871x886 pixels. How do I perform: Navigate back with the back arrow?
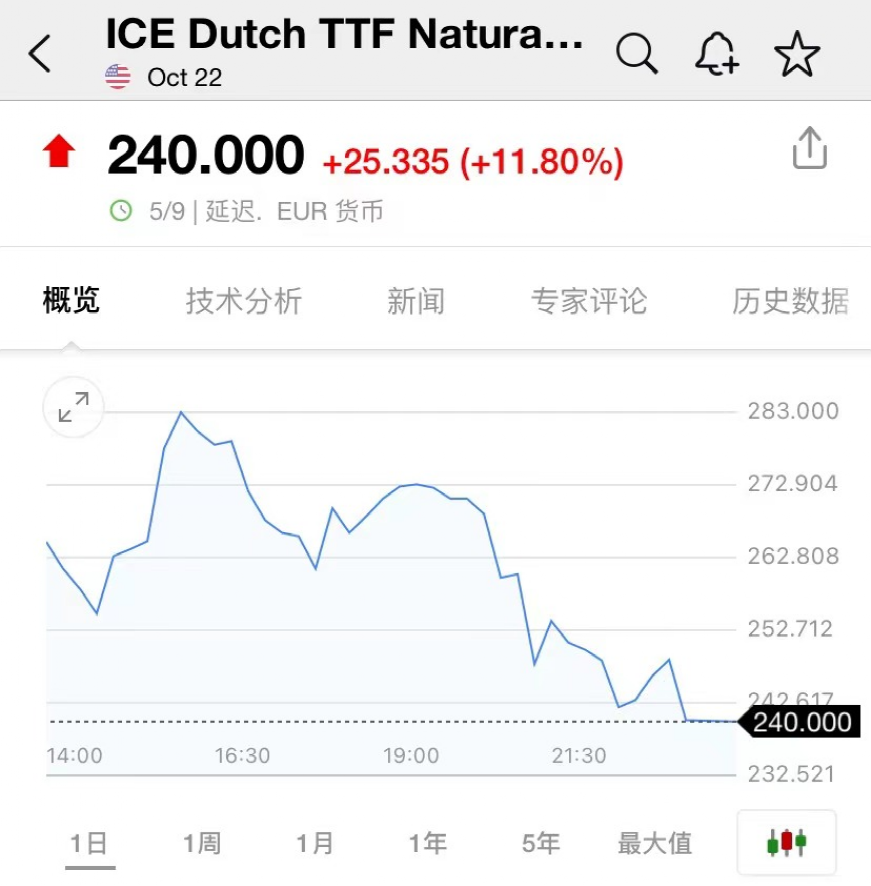pos(39,53)
